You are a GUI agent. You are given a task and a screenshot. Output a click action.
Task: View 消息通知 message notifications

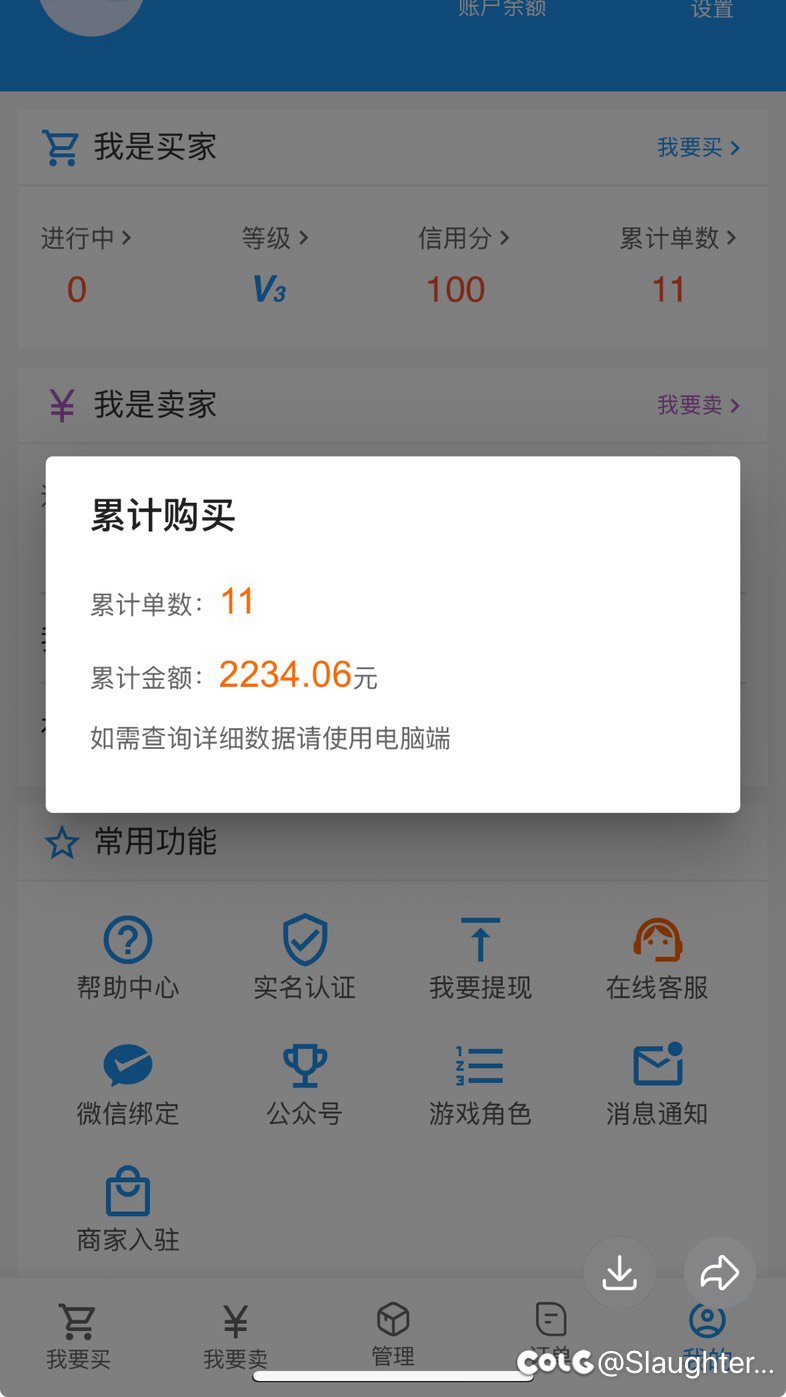coord(657,1084)
